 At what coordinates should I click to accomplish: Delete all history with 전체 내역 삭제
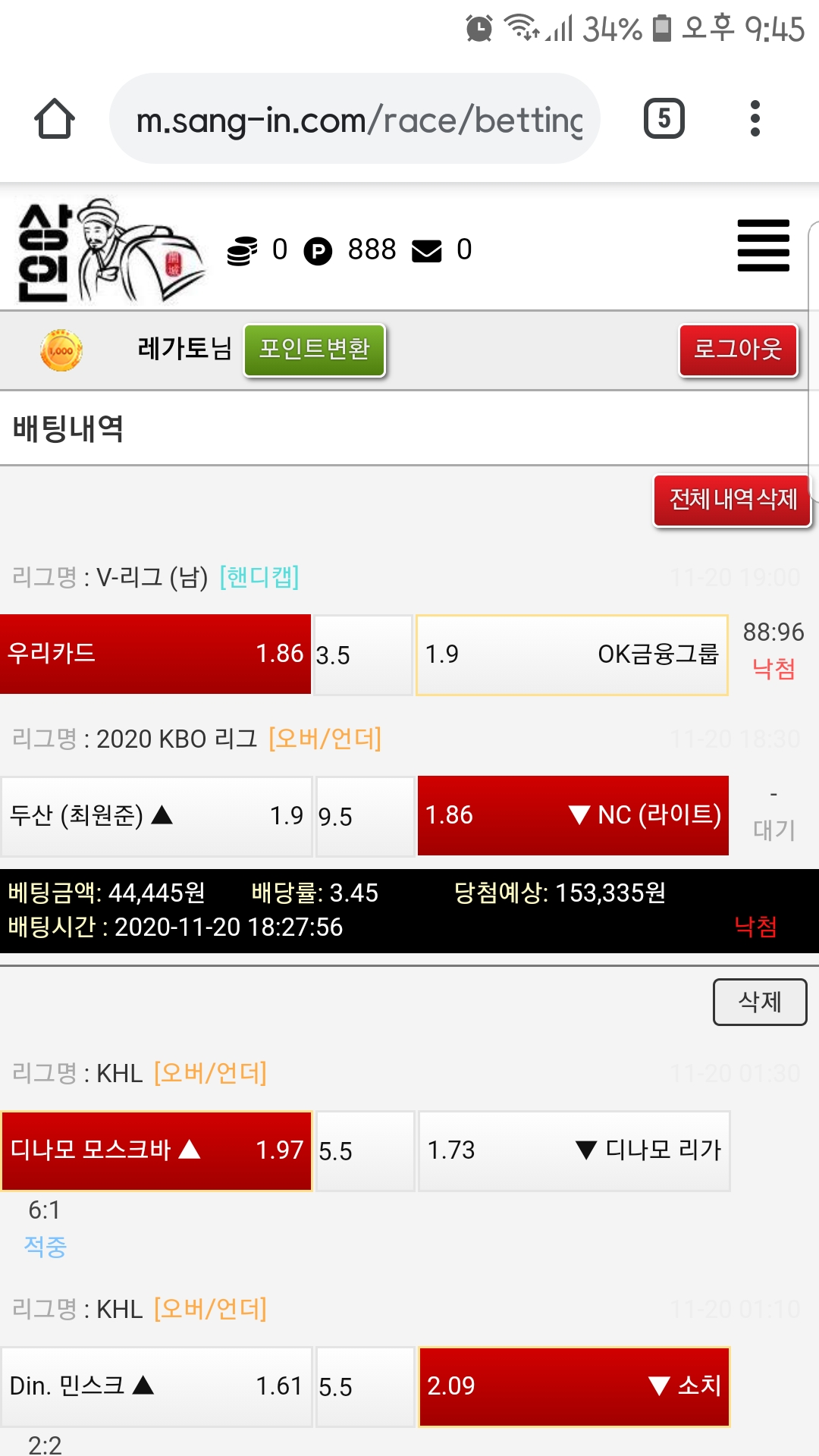(x=732, y=500)
